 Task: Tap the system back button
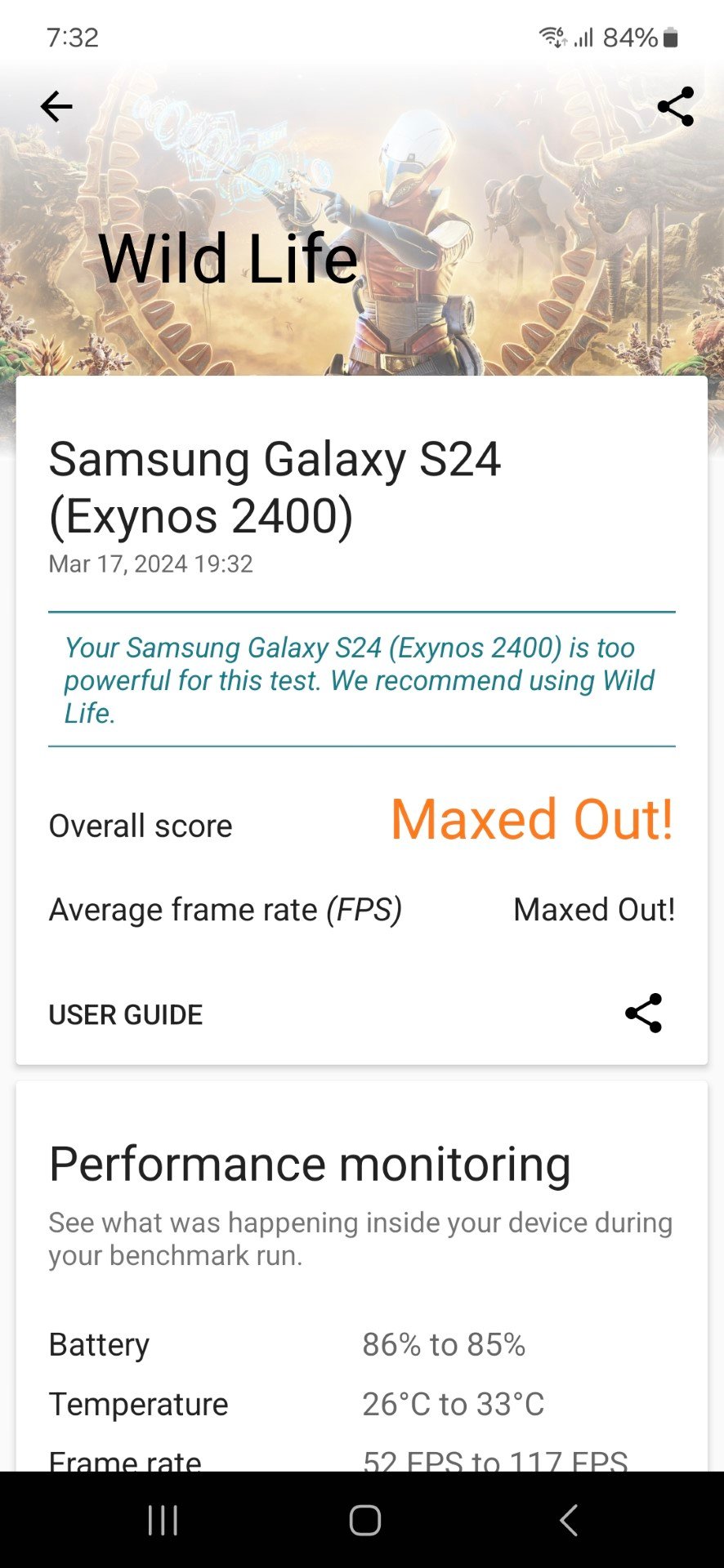568,1521
